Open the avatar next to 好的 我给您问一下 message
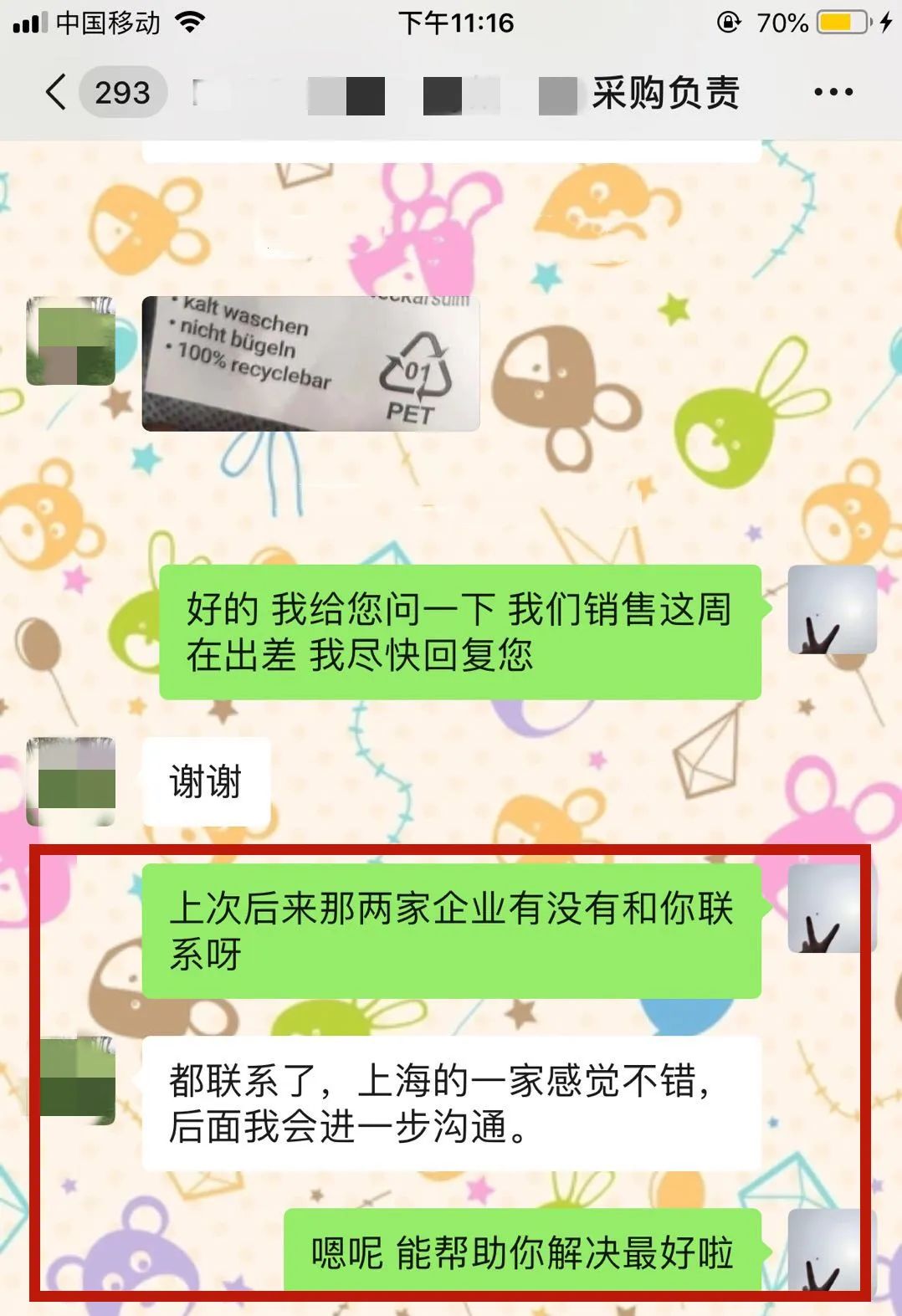The image size is (902, 1316). pos(832,609)
